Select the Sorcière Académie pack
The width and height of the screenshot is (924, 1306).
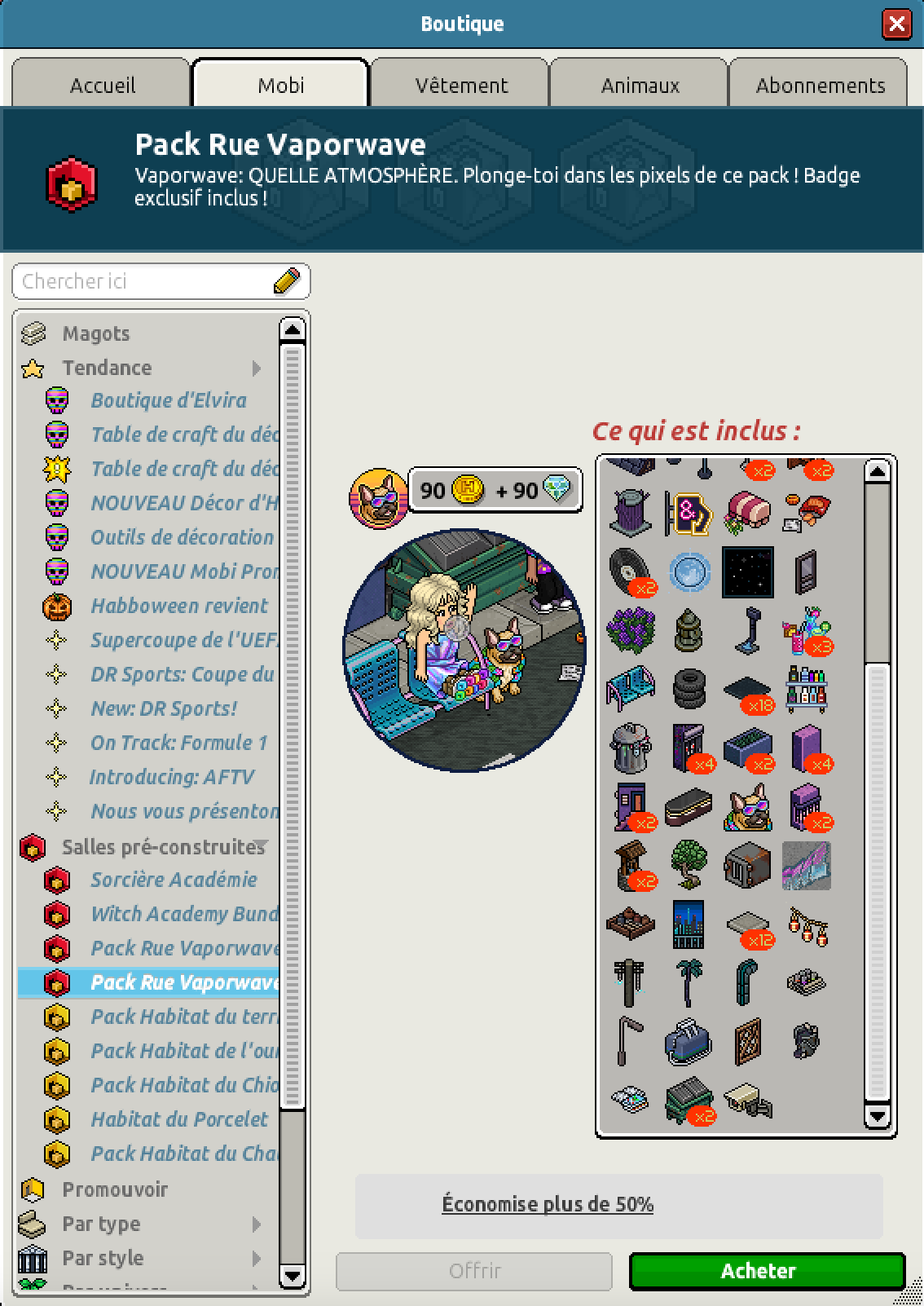point(174,880)
